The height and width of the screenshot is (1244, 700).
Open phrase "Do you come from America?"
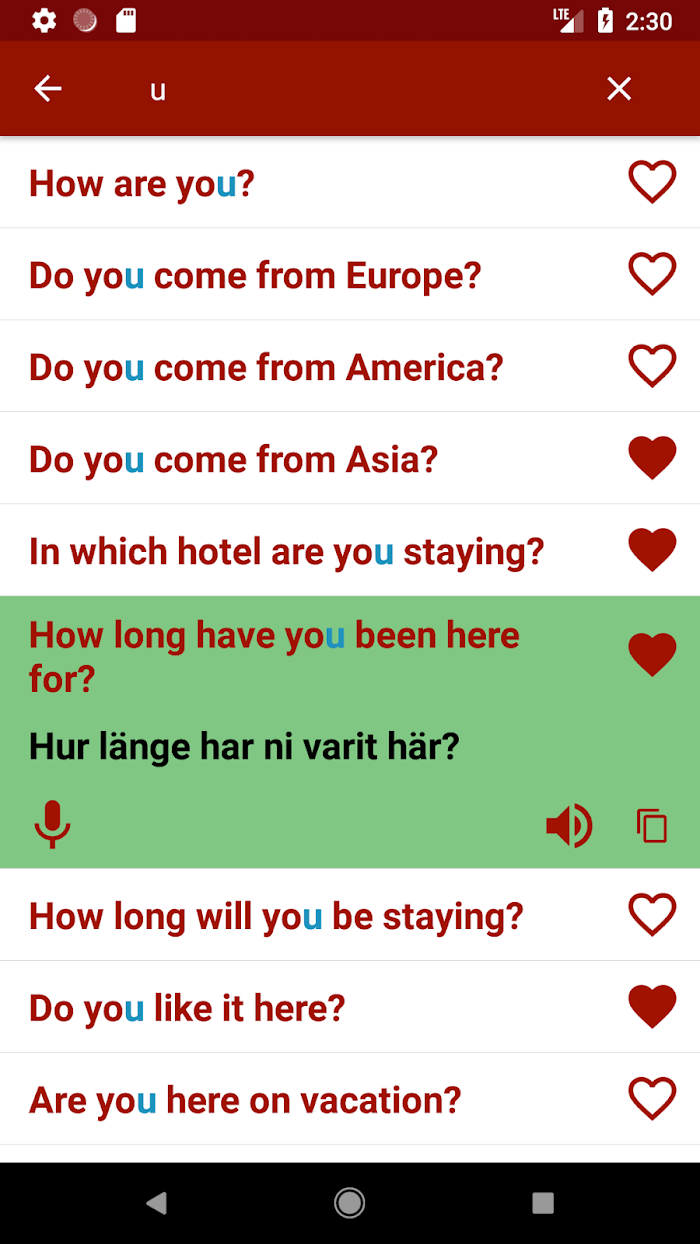[x=266, y=367]
